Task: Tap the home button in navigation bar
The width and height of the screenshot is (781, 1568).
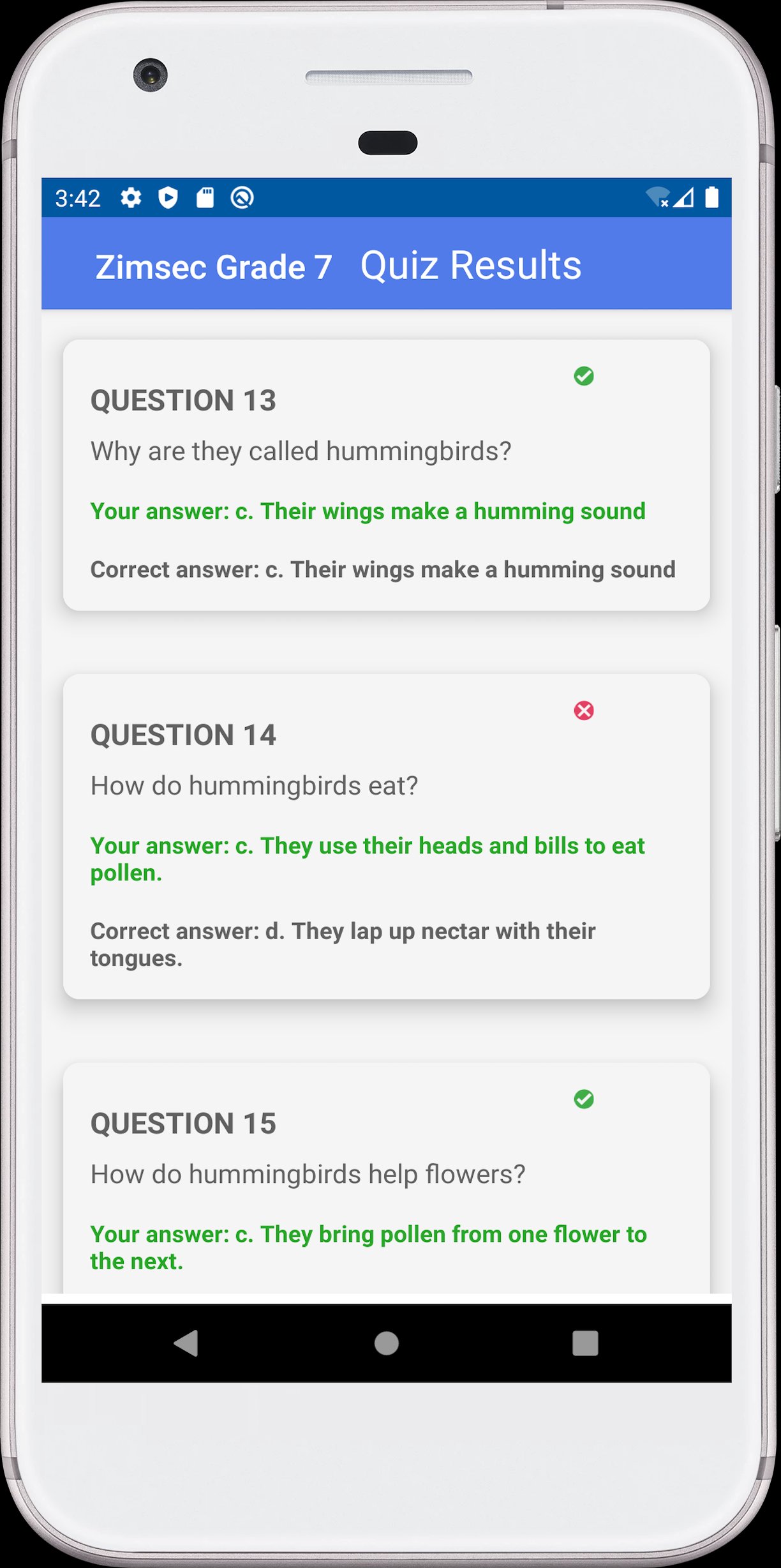Action: [x=387, y=1343]
